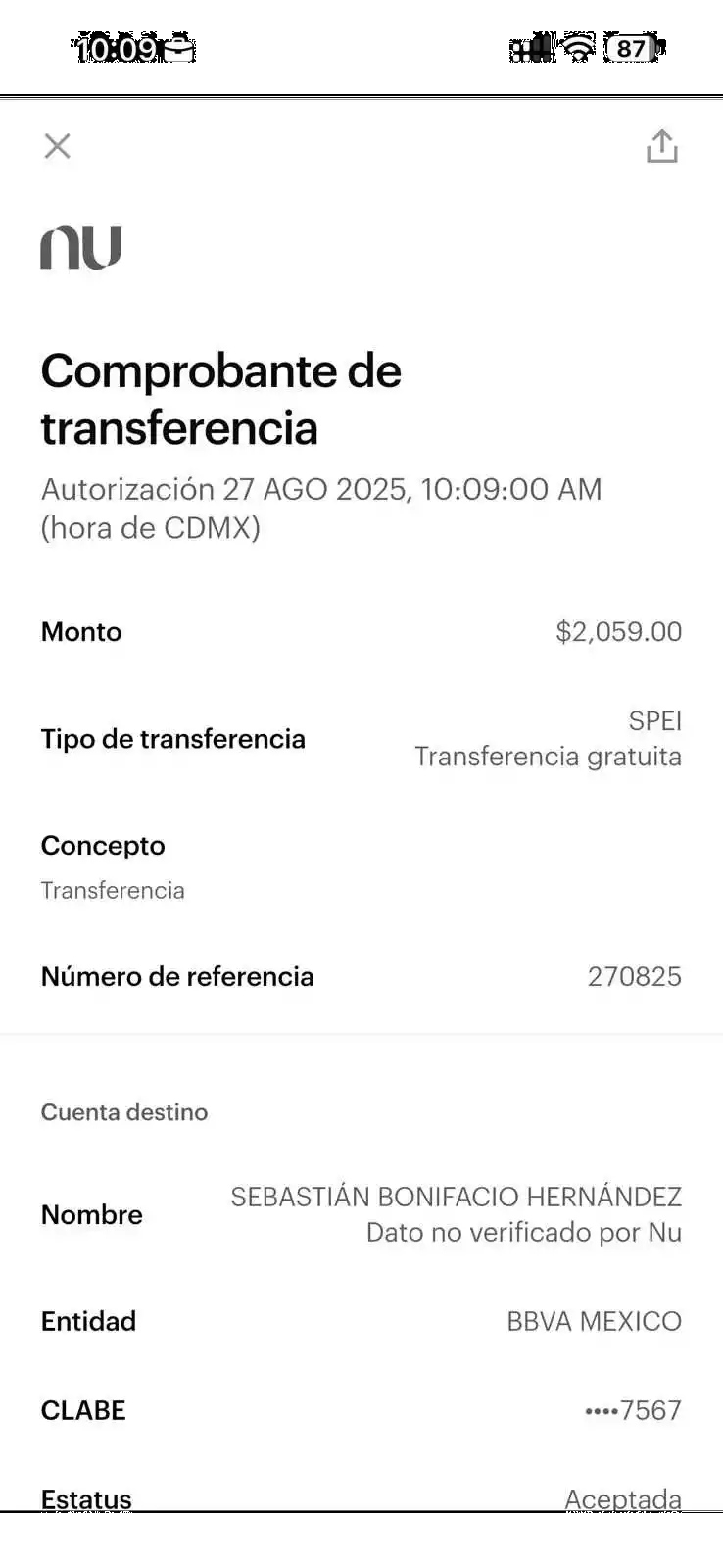The width and height of the screenshot is (723, 1568).
Task: Share the transfer receipt
Action: click(x=662, y=146)
